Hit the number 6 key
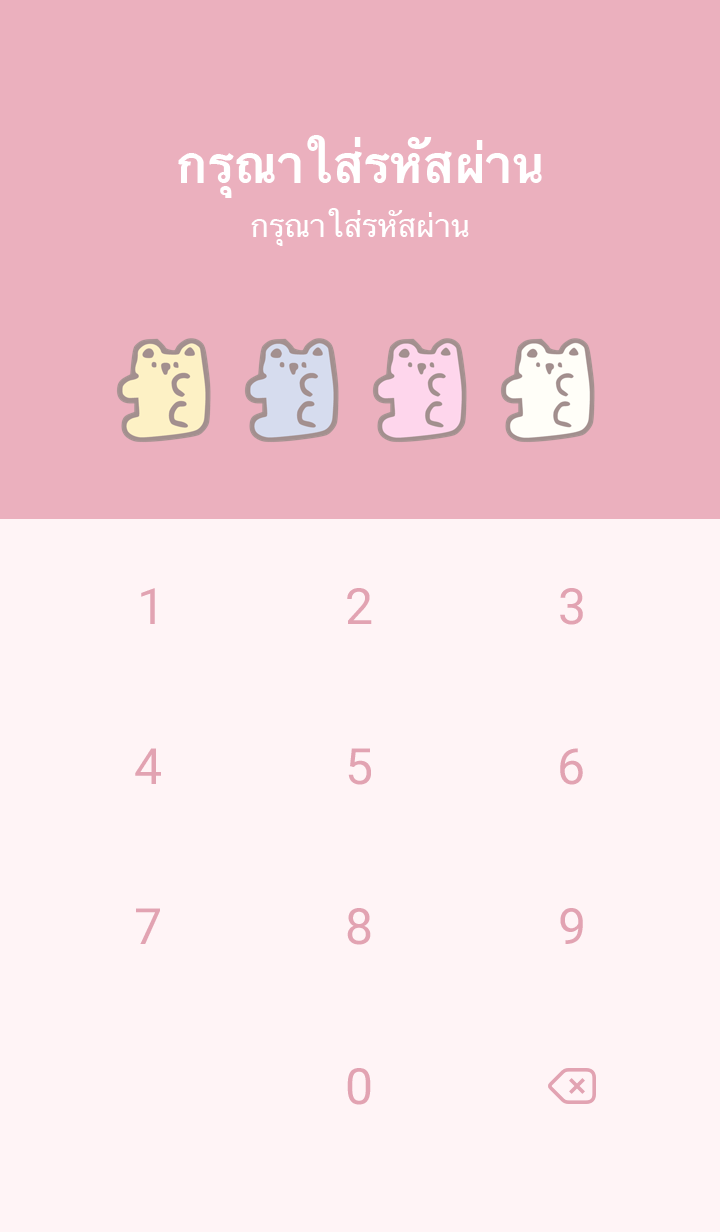720x1232 pixels. pyautogui.click(x=571, y=767)
